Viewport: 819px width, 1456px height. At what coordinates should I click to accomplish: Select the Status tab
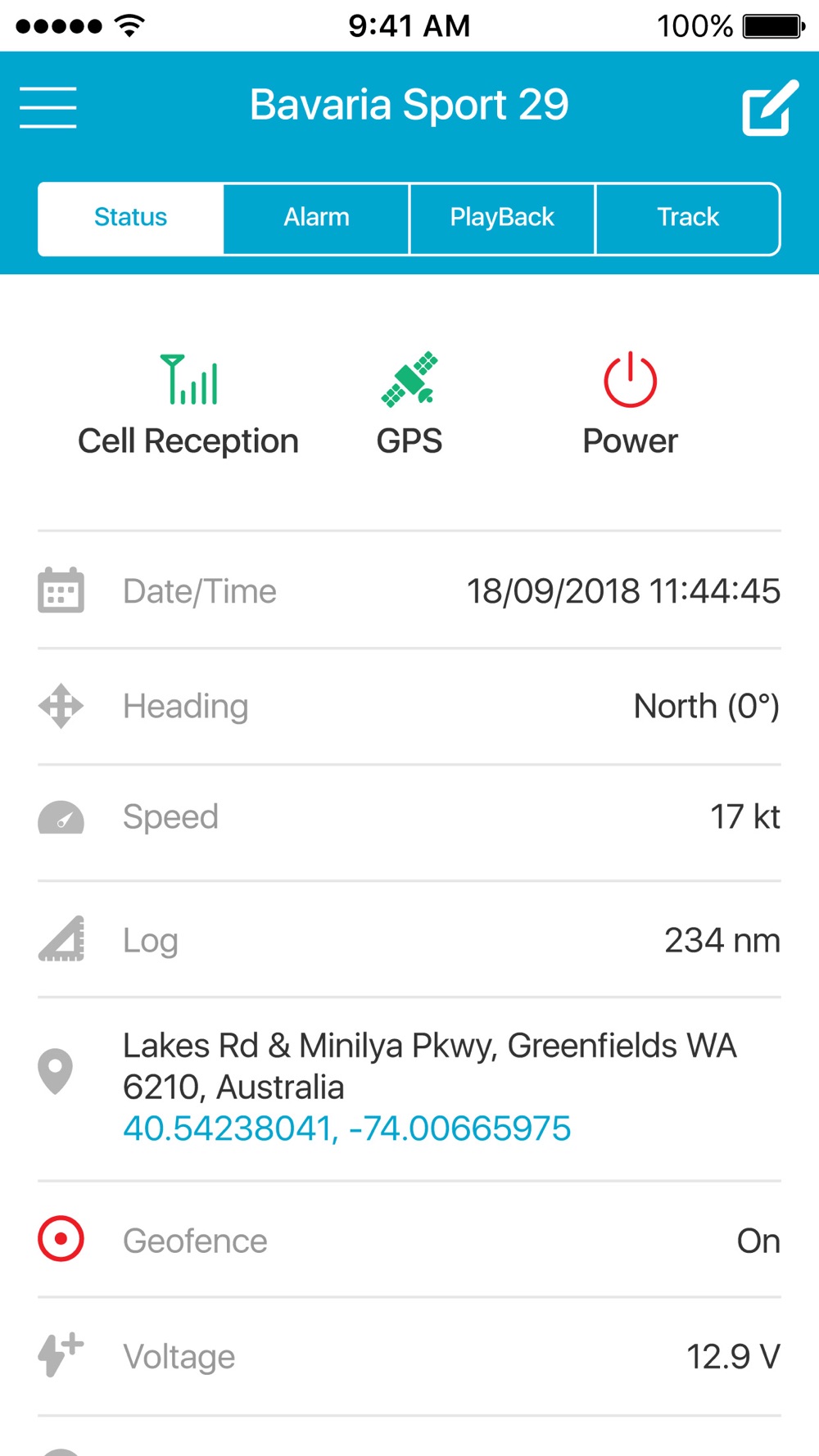coord(130,218)
